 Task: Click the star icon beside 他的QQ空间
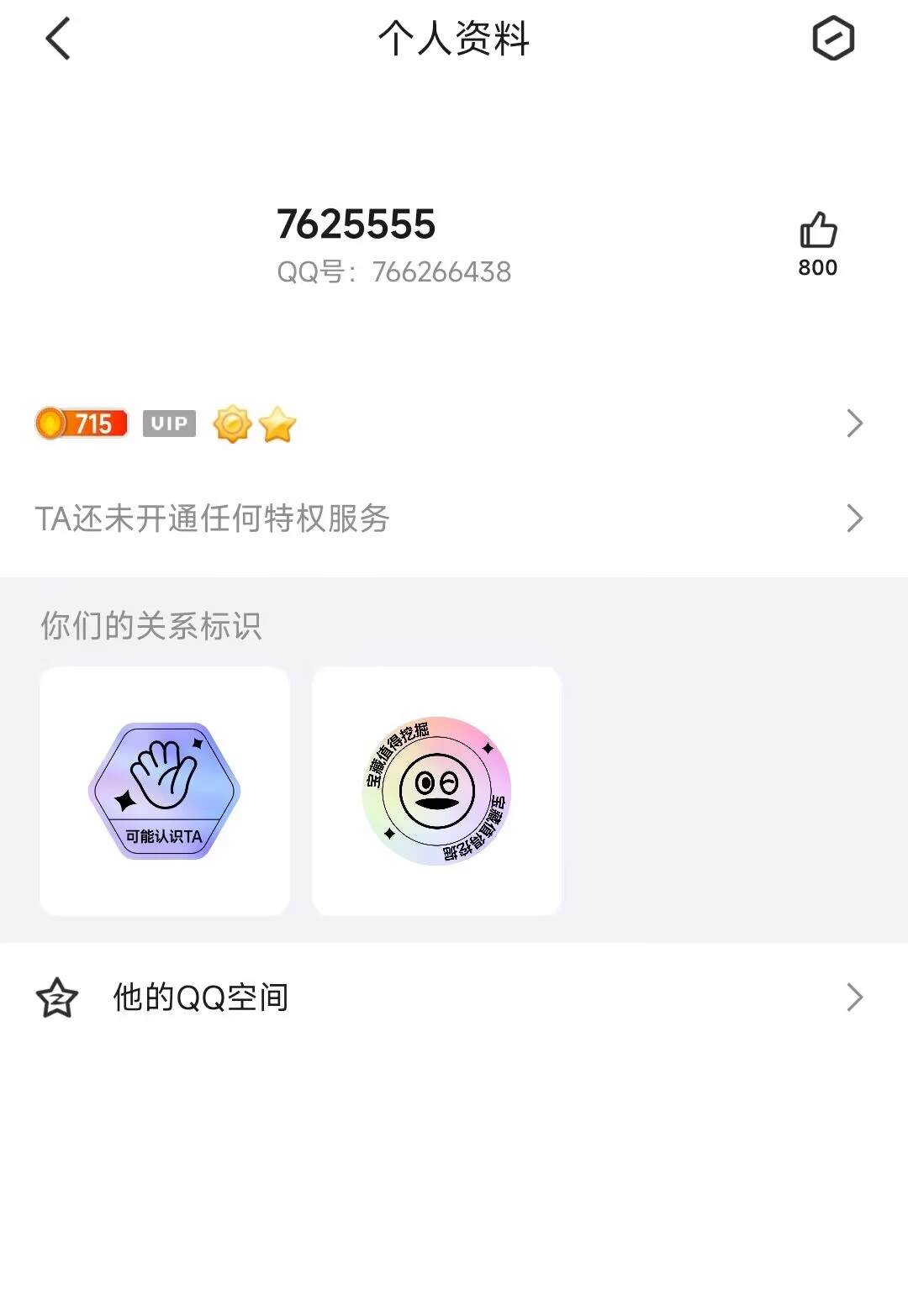point(55,998)
